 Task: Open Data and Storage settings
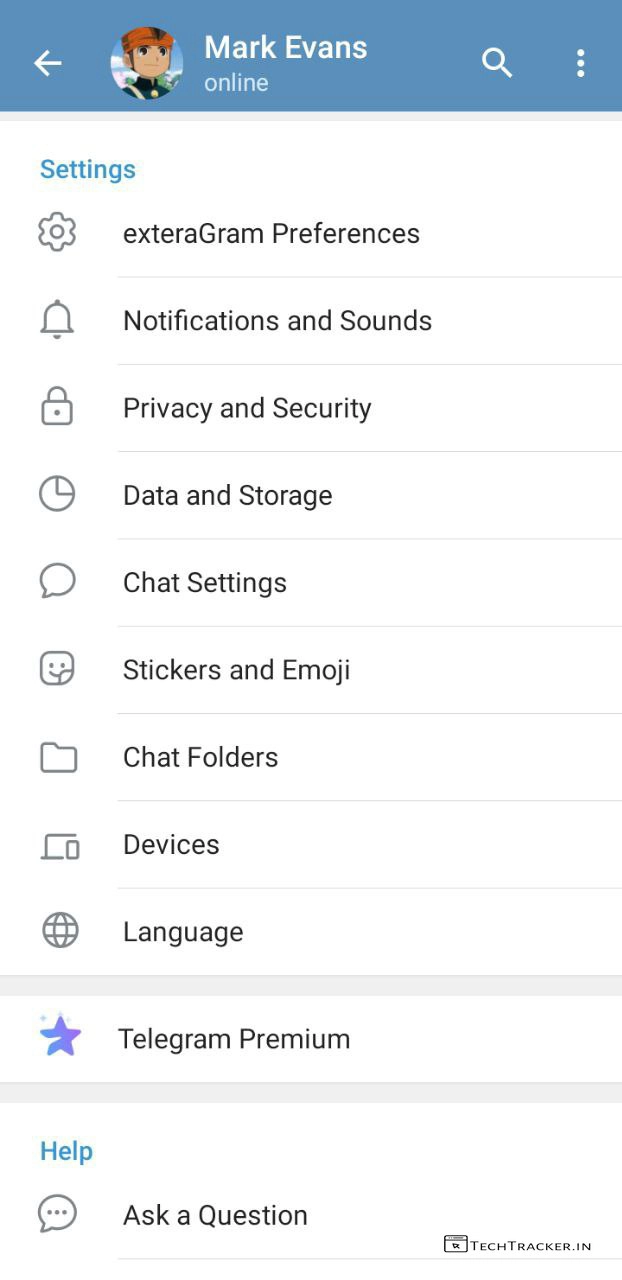227,496
